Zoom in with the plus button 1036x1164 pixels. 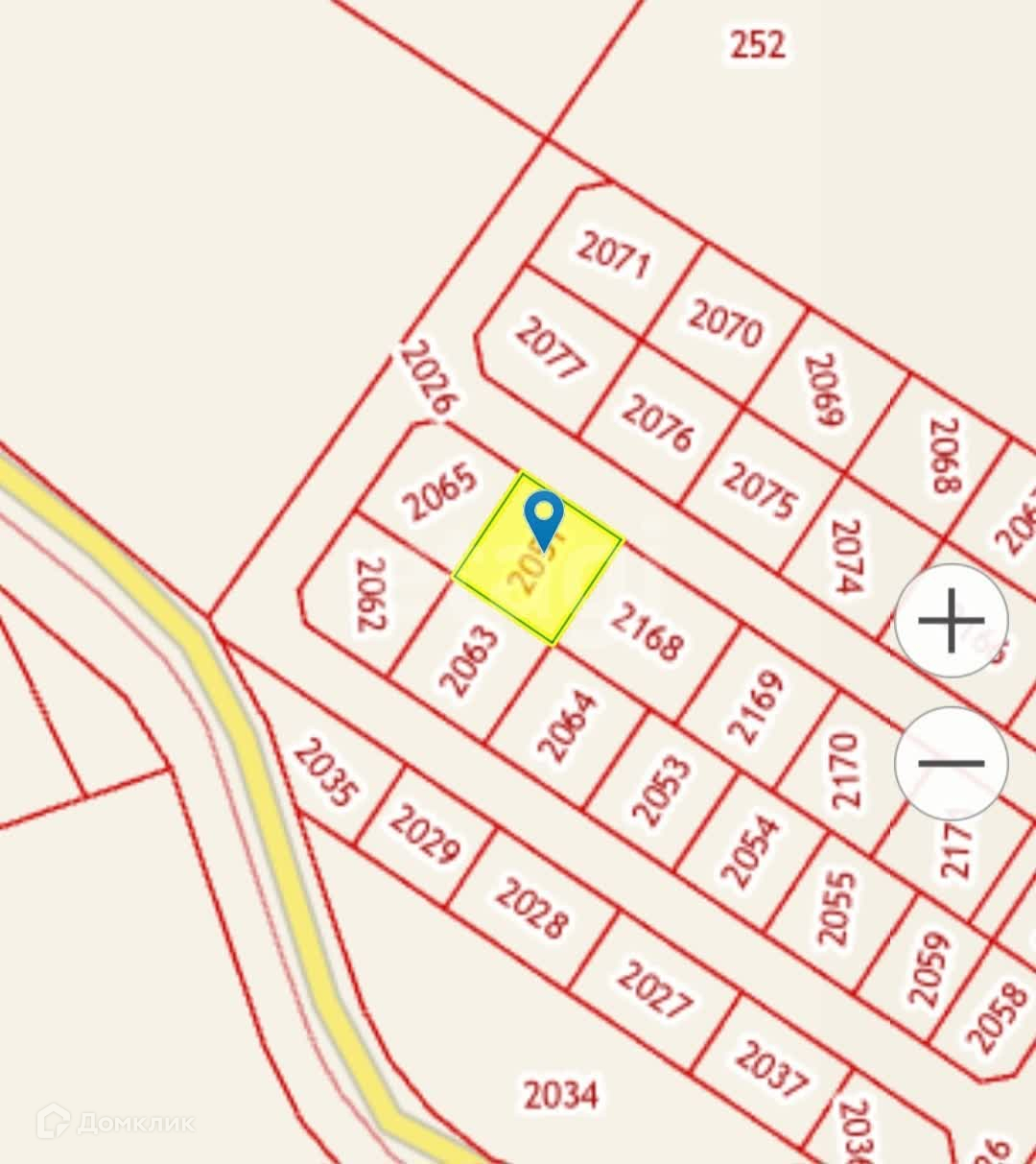coord(951,621)
